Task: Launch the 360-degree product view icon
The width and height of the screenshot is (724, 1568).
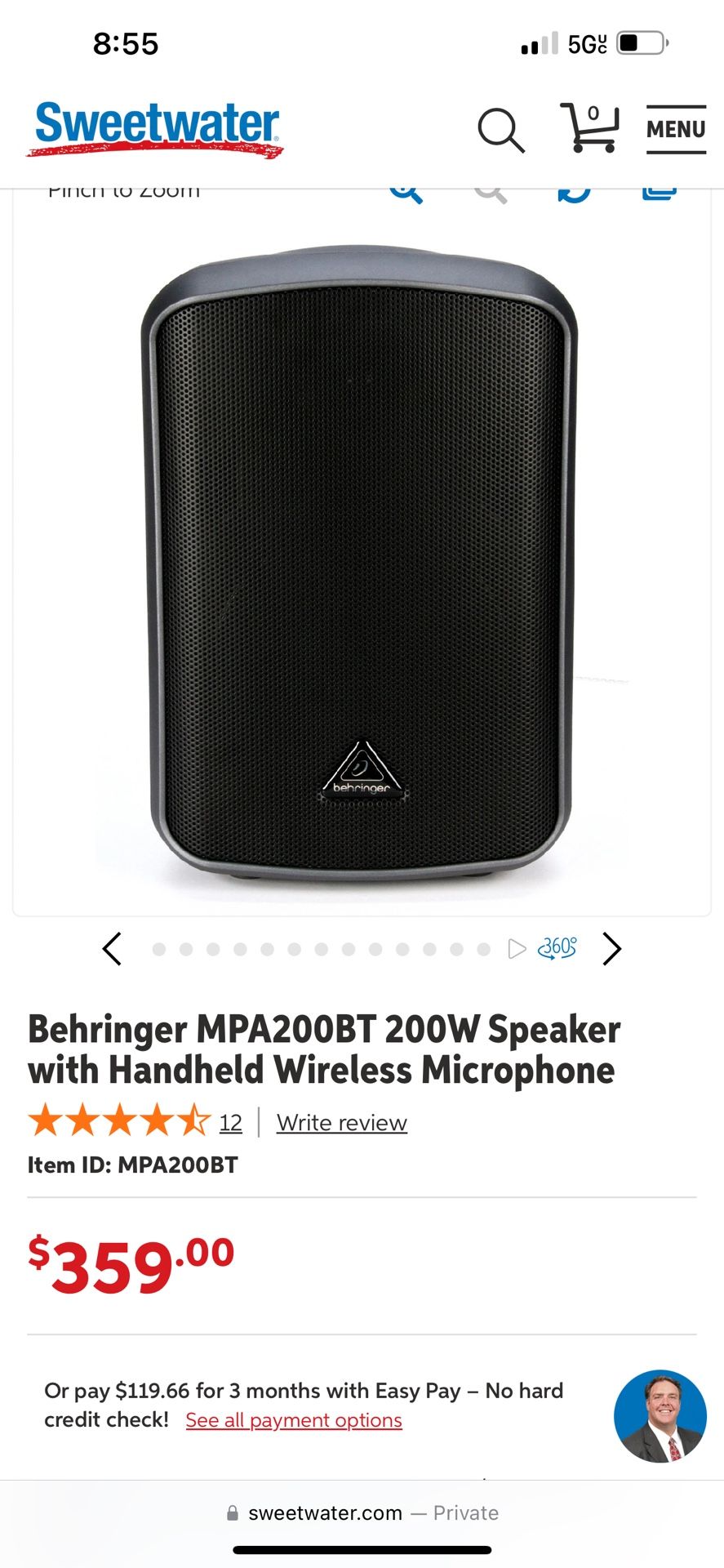Action: [557, 948]
